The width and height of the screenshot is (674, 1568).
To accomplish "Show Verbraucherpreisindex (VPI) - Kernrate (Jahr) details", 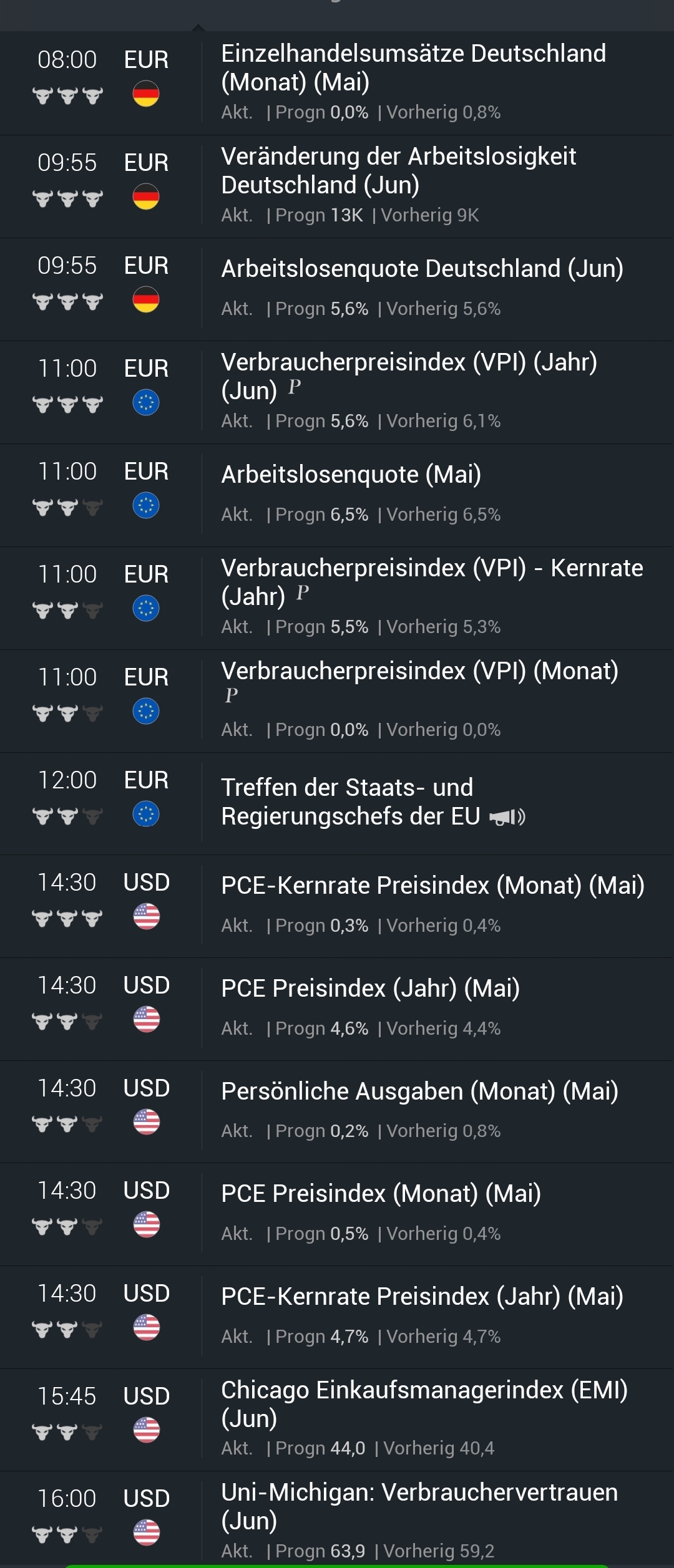I will pyautogui.click(x=432, y=582).
